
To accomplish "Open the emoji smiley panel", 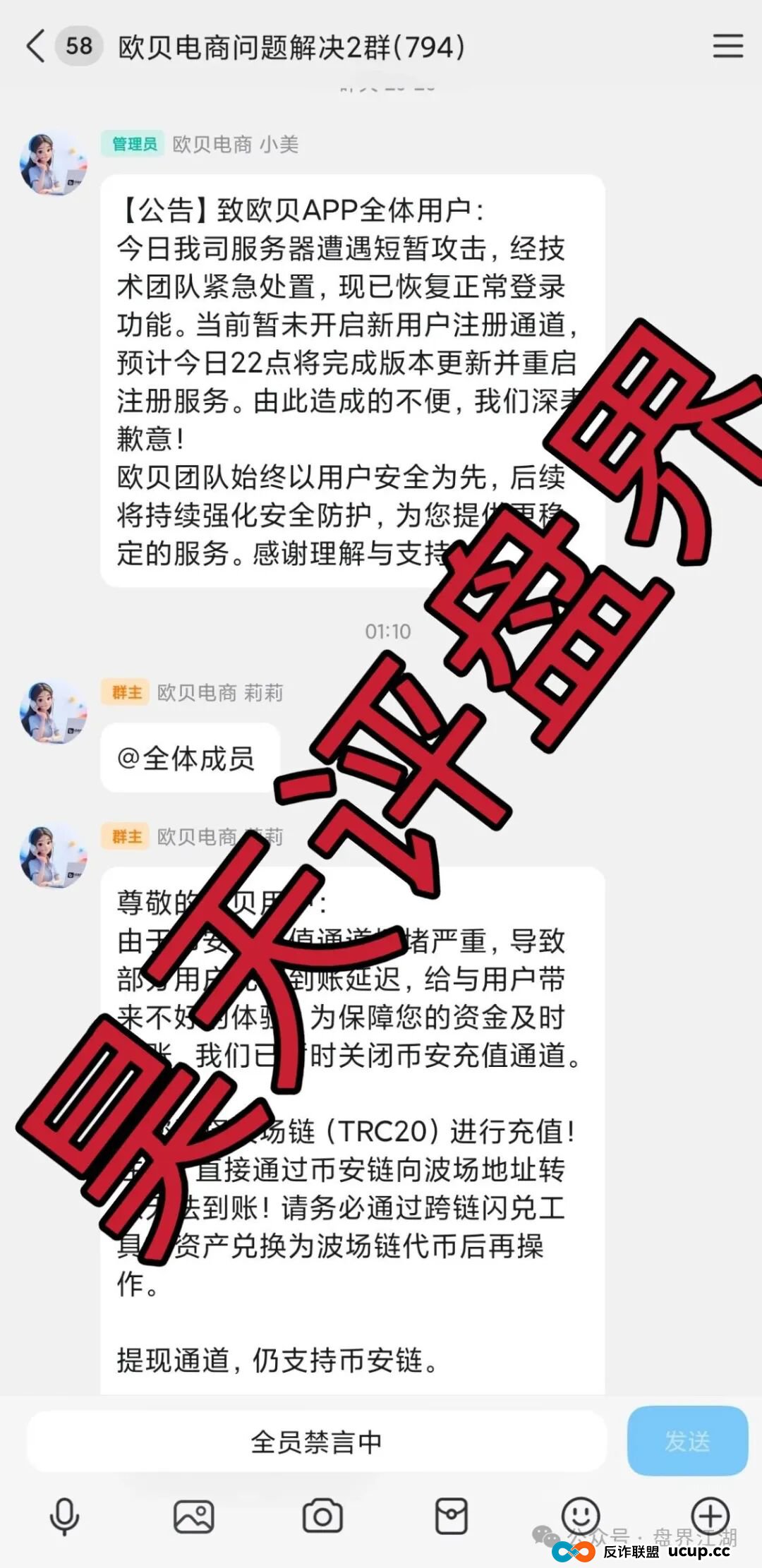I will 581,1514.
